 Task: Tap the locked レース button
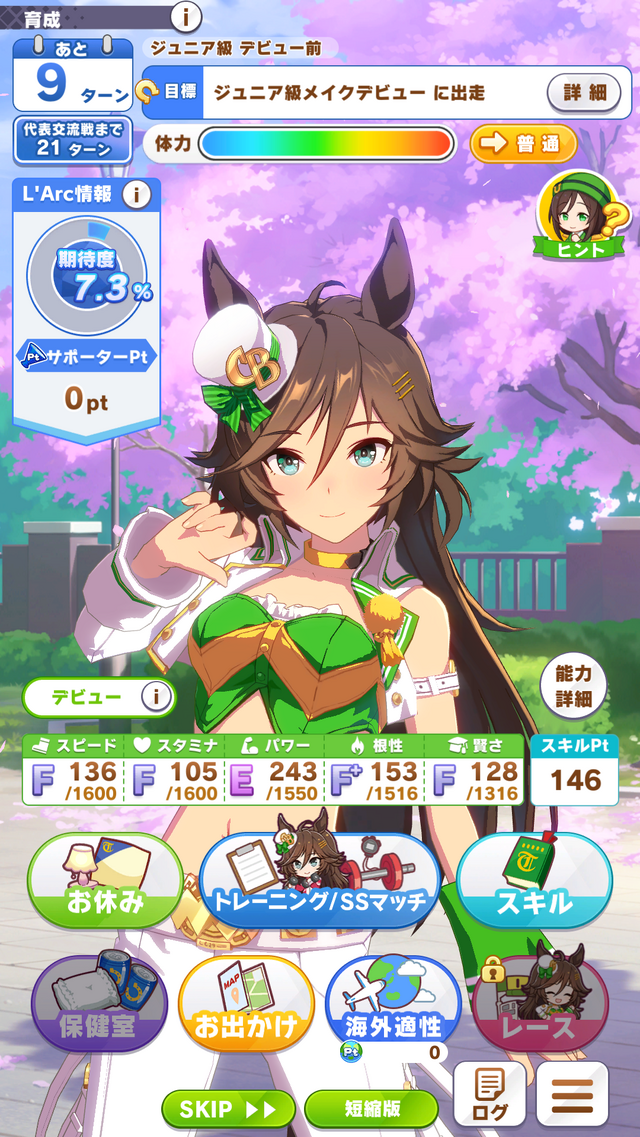point(539,1005)
